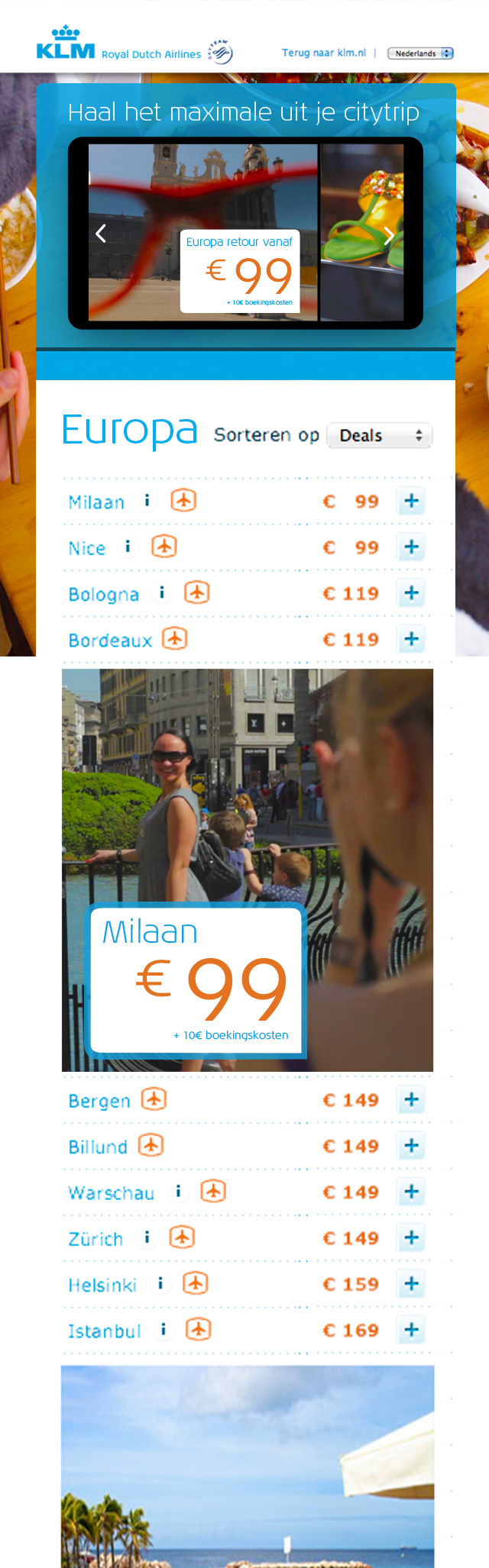
Task: Expand the Bologna row with plus
Action: click(411, 592)
